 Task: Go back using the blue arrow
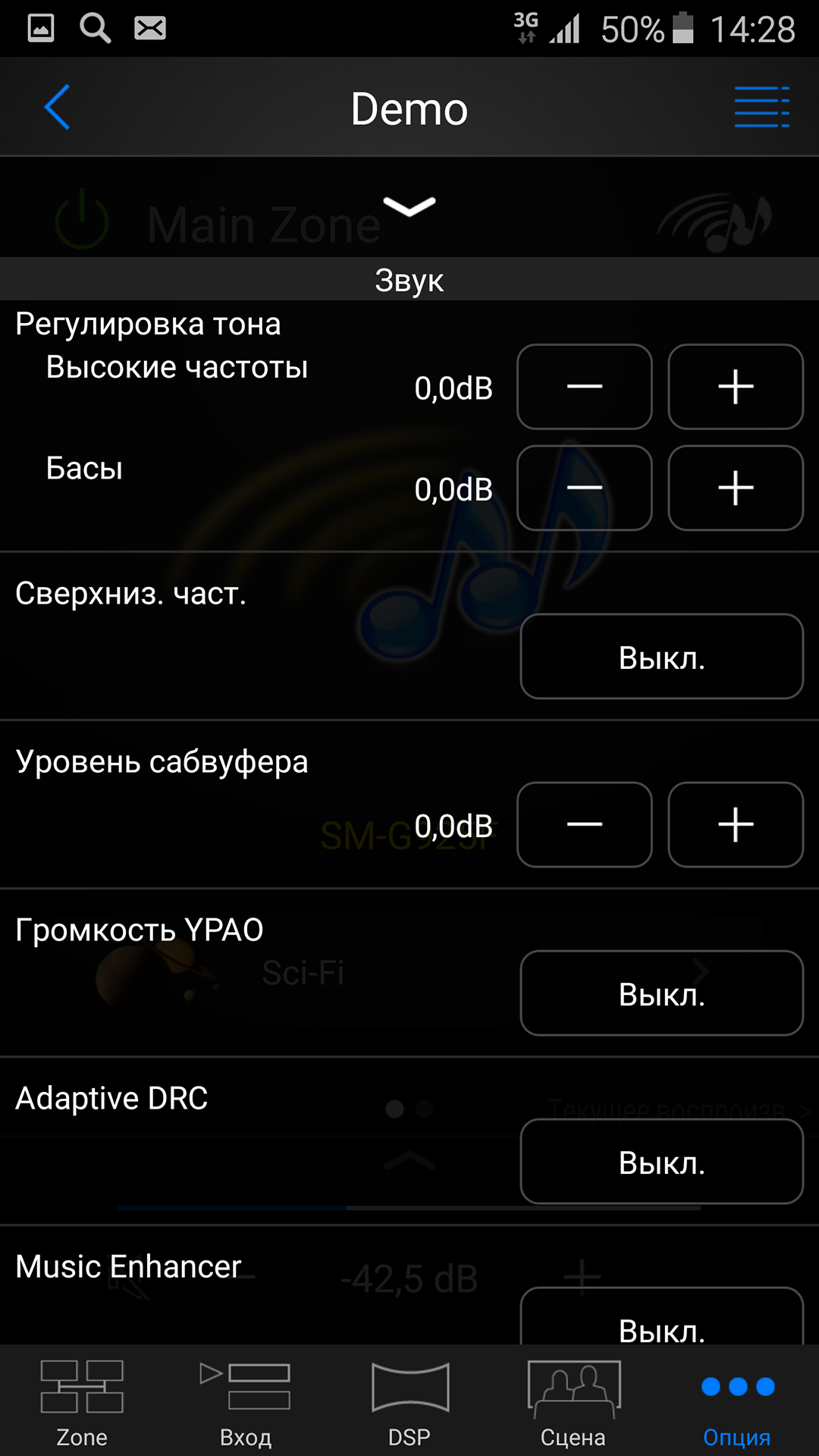click(x=58, y=108)
